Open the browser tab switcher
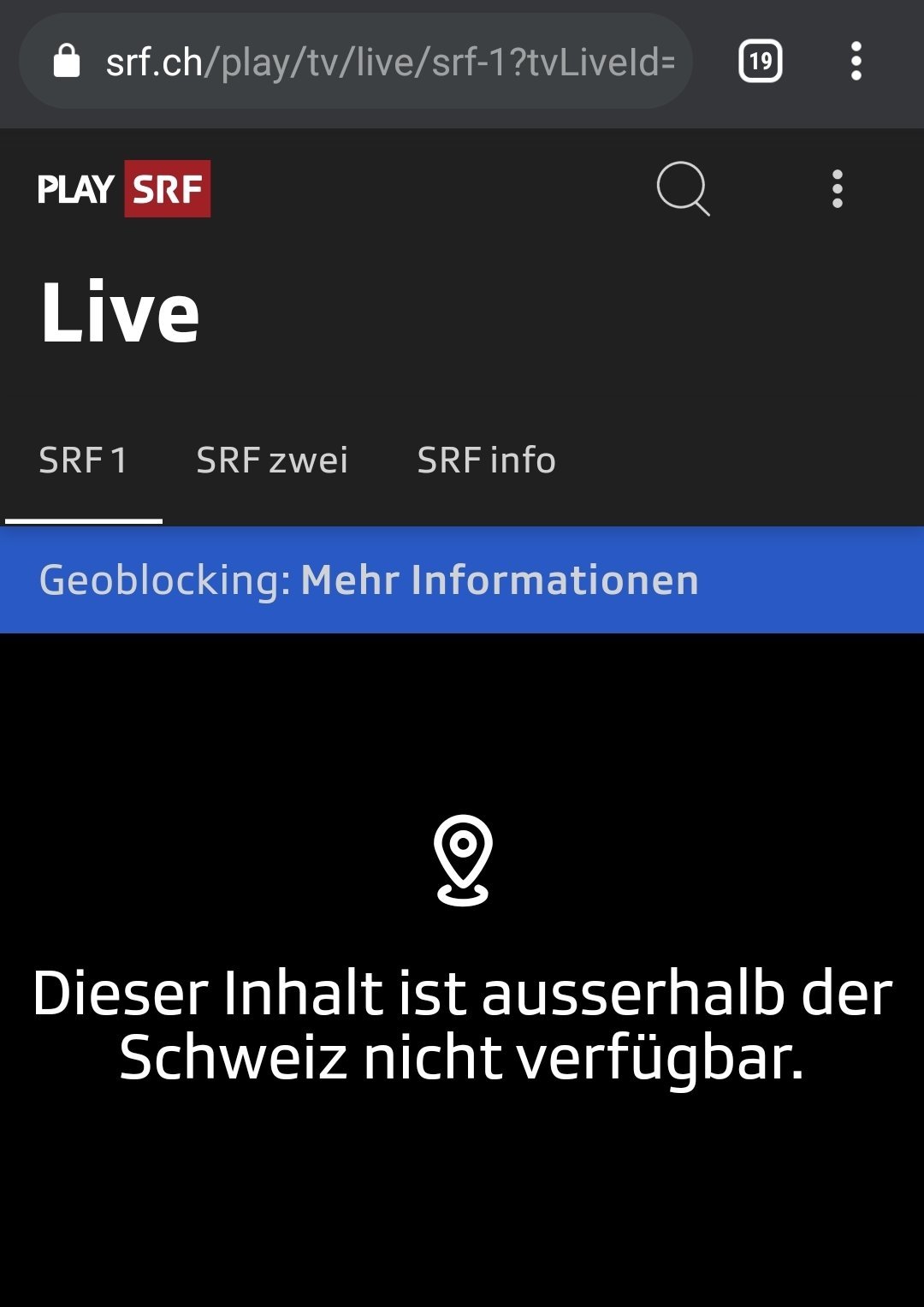This screenshot has height=1307, width=924. pos(760,62)
